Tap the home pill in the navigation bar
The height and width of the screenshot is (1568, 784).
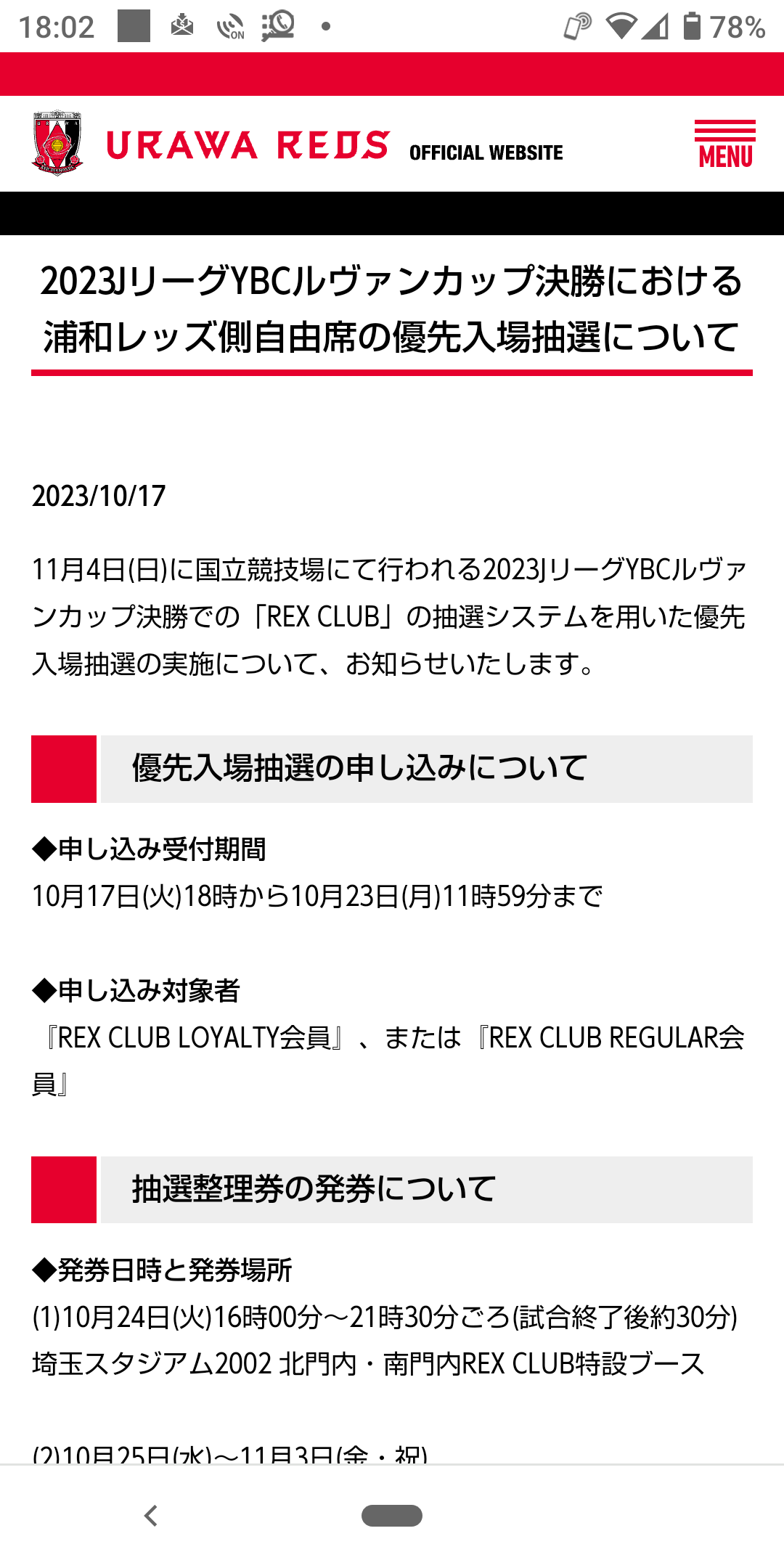pos(392,1516)
